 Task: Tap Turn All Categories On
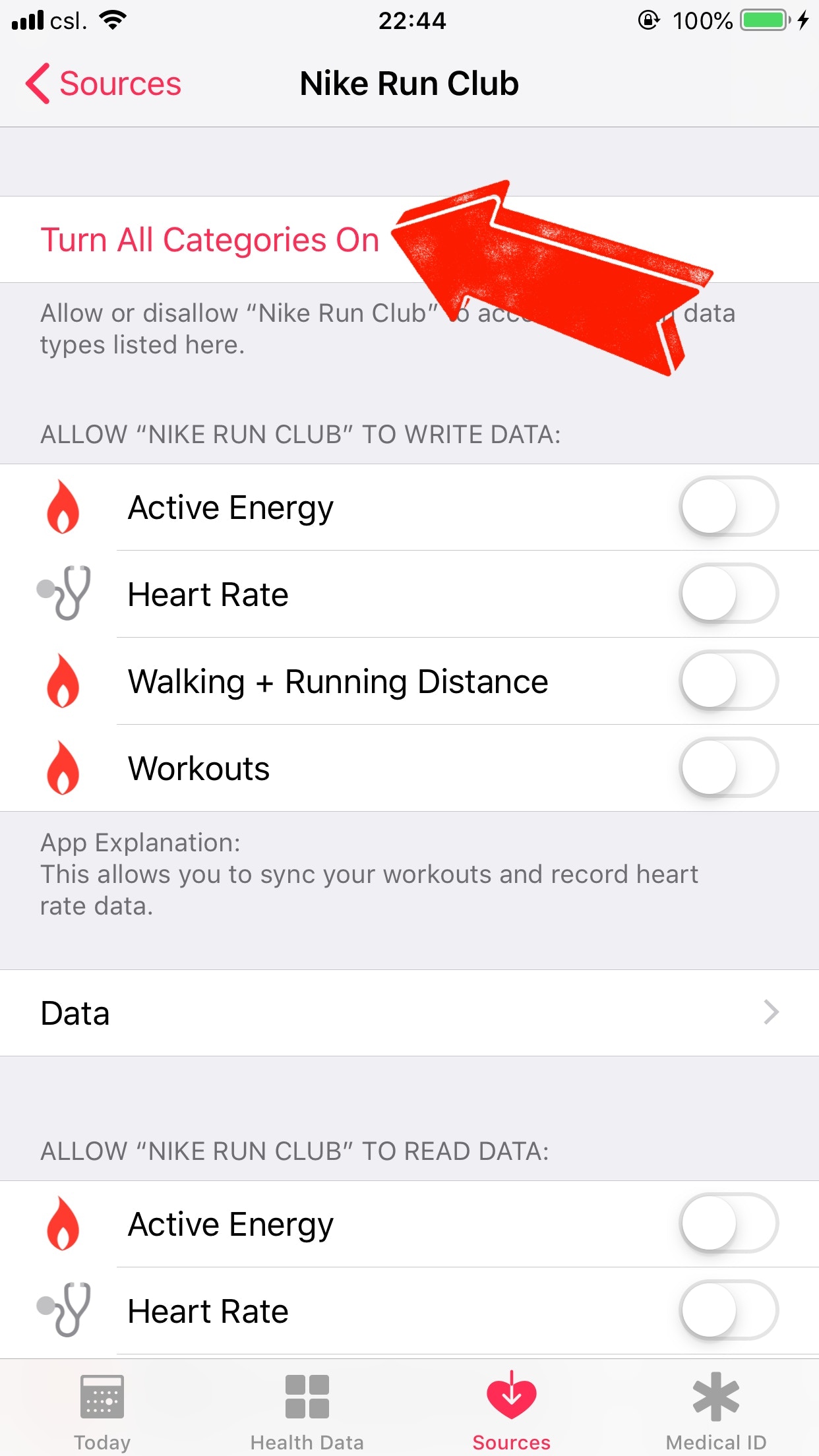coord(210,240)
